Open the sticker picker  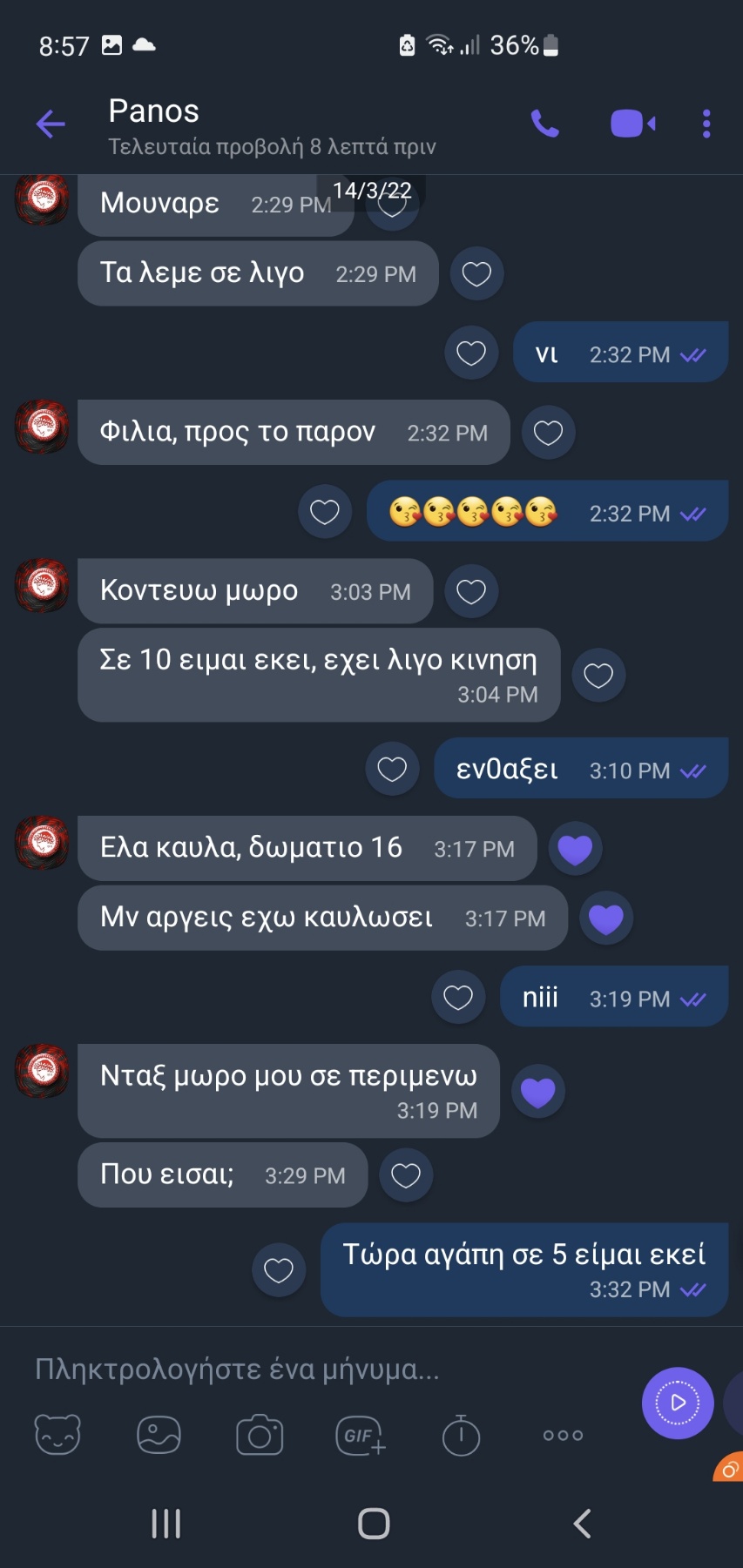pos(57,1435)
